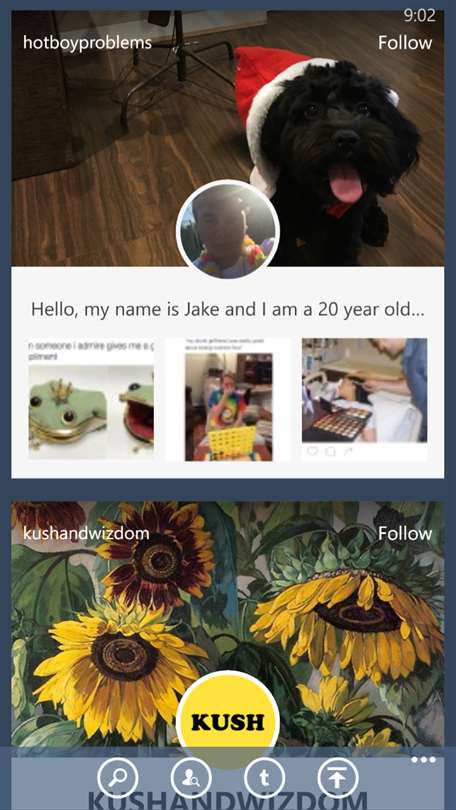Tap the search magnifier icon
This screenshot has width=456, height=810.
click(x=118, y=777)
